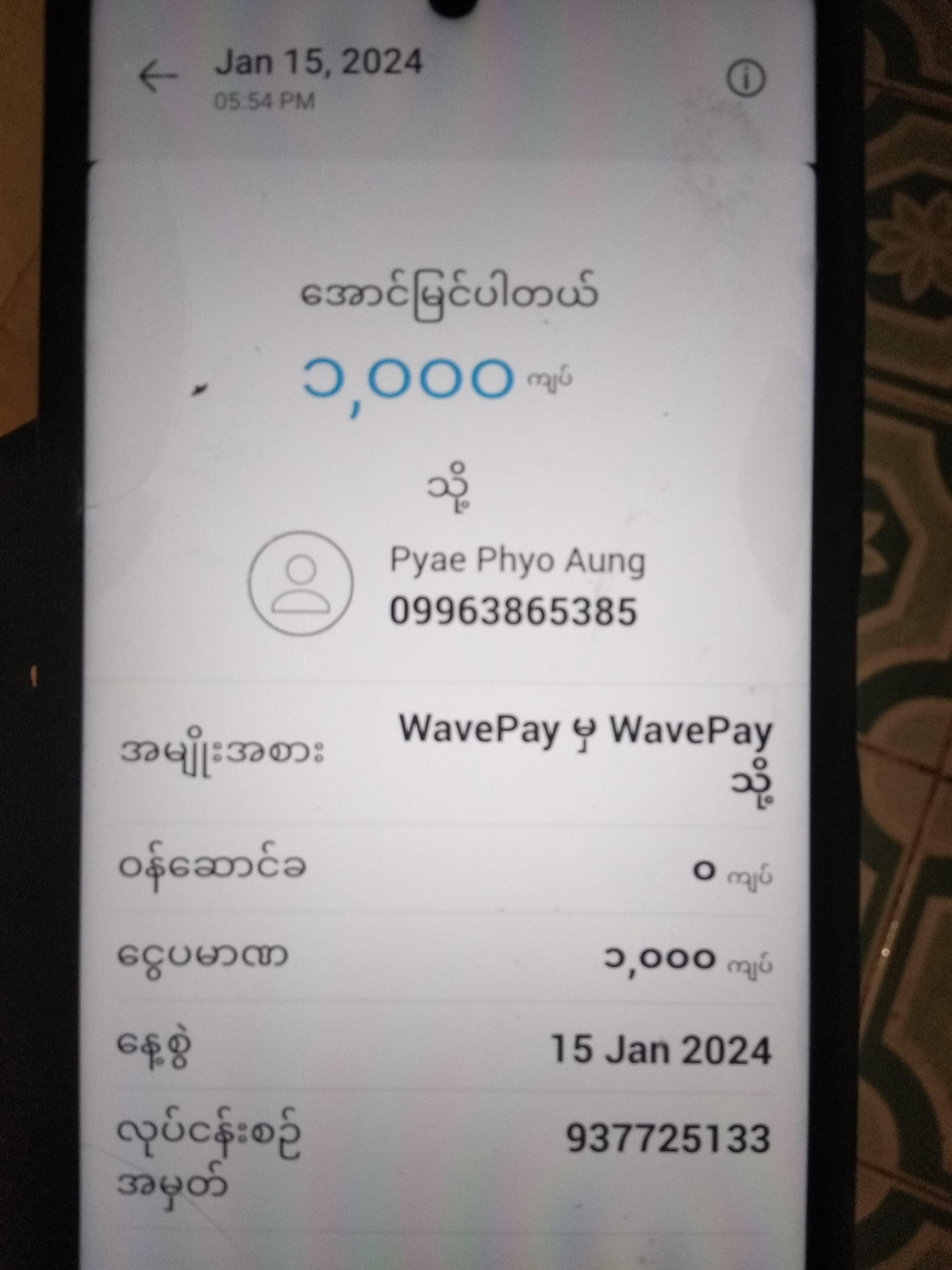This screenshot has width=952, height=1270.
Task: Go back using the arrow icon
Action: tap(158, 77)
